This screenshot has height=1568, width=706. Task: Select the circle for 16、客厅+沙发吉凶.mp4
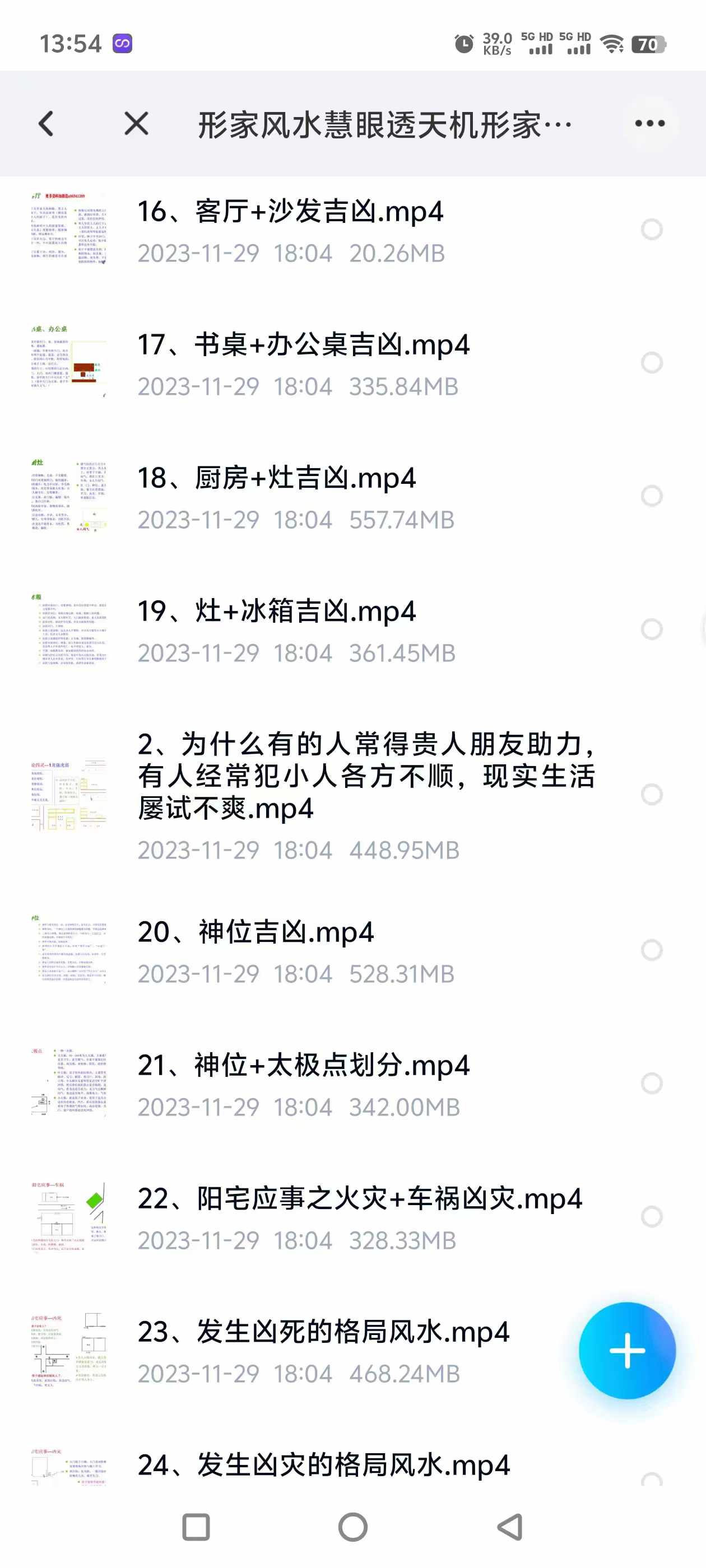coord(651,230)
